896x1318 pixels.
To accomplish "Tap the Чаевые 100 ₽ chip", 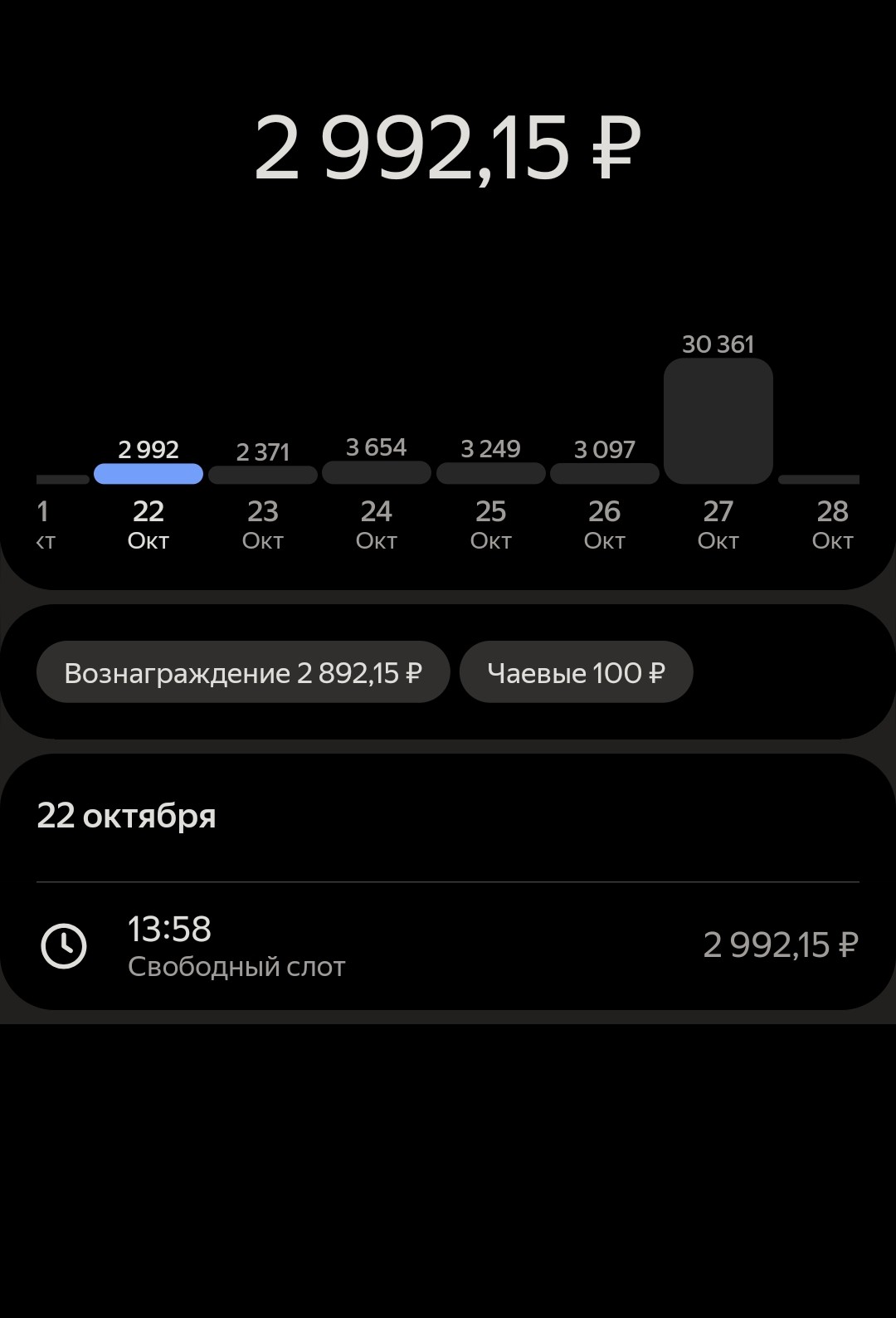I will [576, 672].
